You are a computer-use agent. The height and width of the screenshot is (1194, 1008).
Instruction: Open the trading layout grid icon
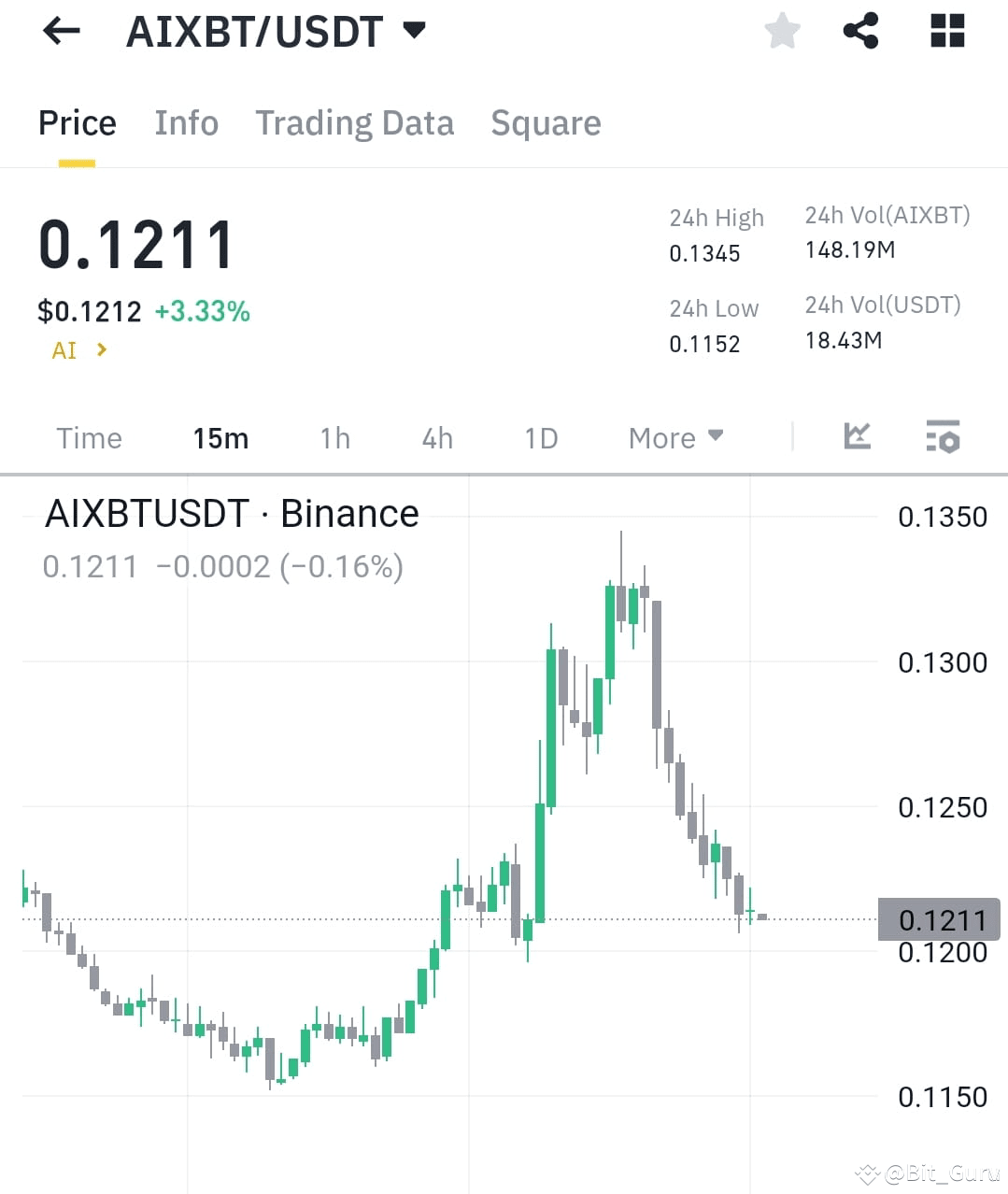tap(946, 31)
